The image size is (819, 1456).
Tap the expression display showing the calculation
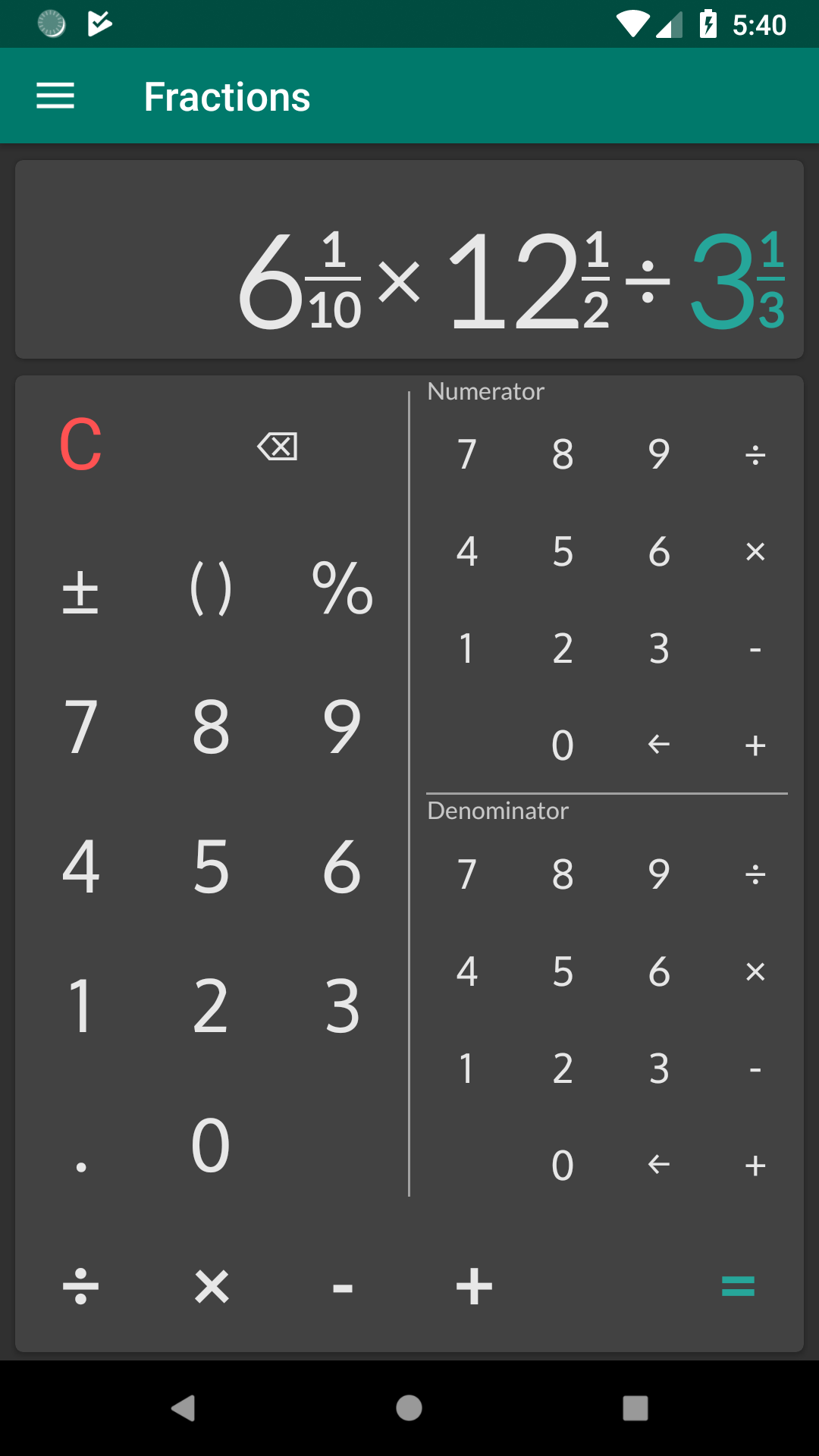tap(409, 259)
